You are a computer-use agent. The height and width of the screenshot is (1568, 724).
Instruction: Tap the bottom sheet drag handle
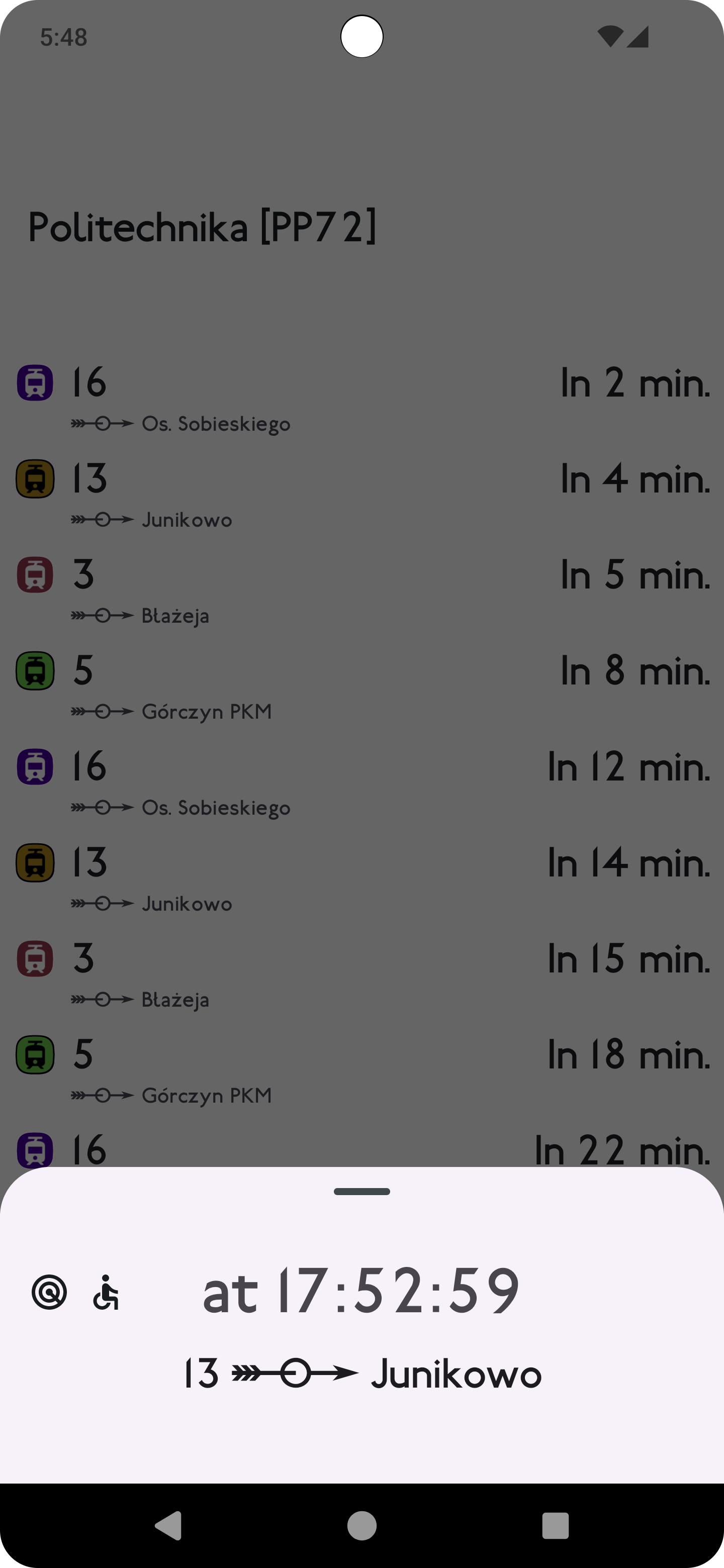click(361, 1191)
